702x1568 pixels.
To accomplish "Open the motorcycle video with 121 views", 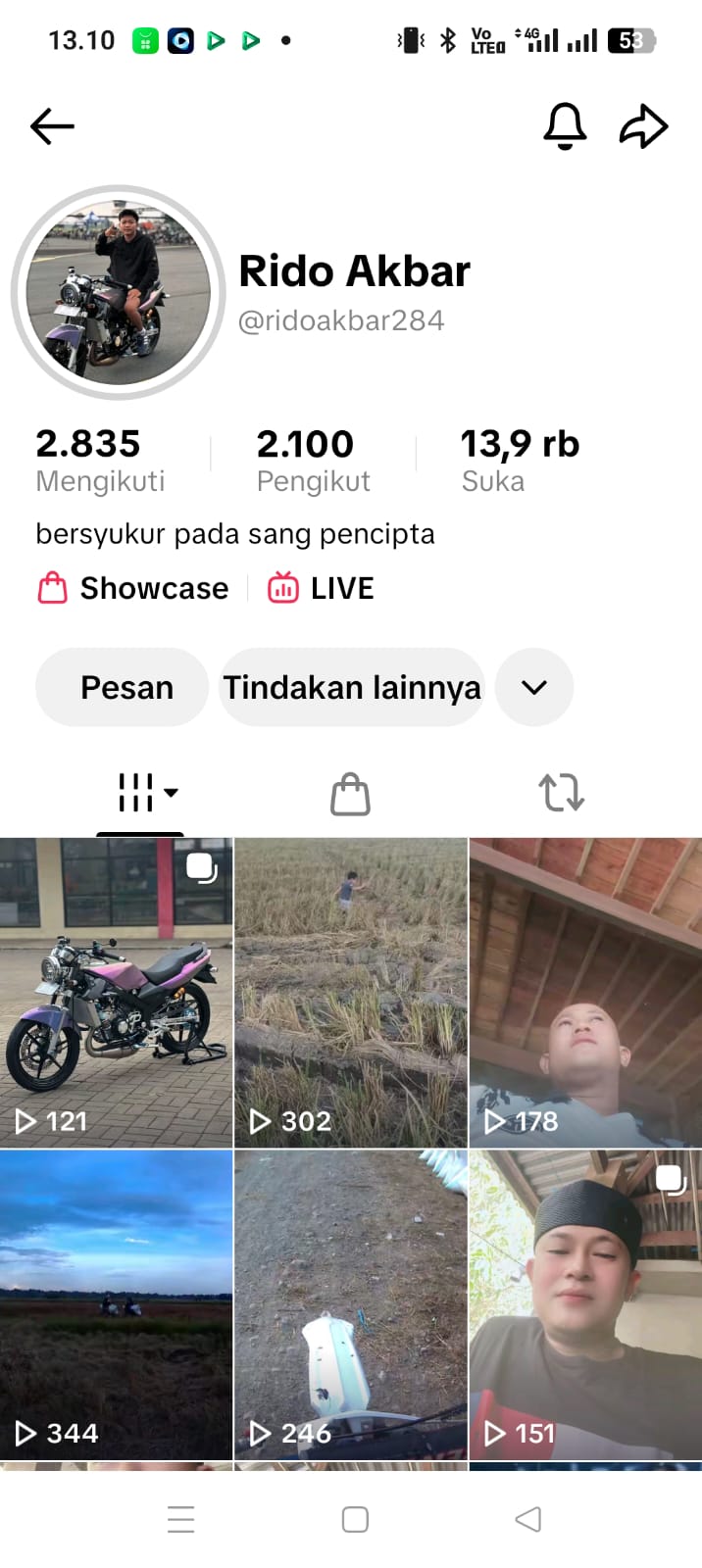I will 117,992.
